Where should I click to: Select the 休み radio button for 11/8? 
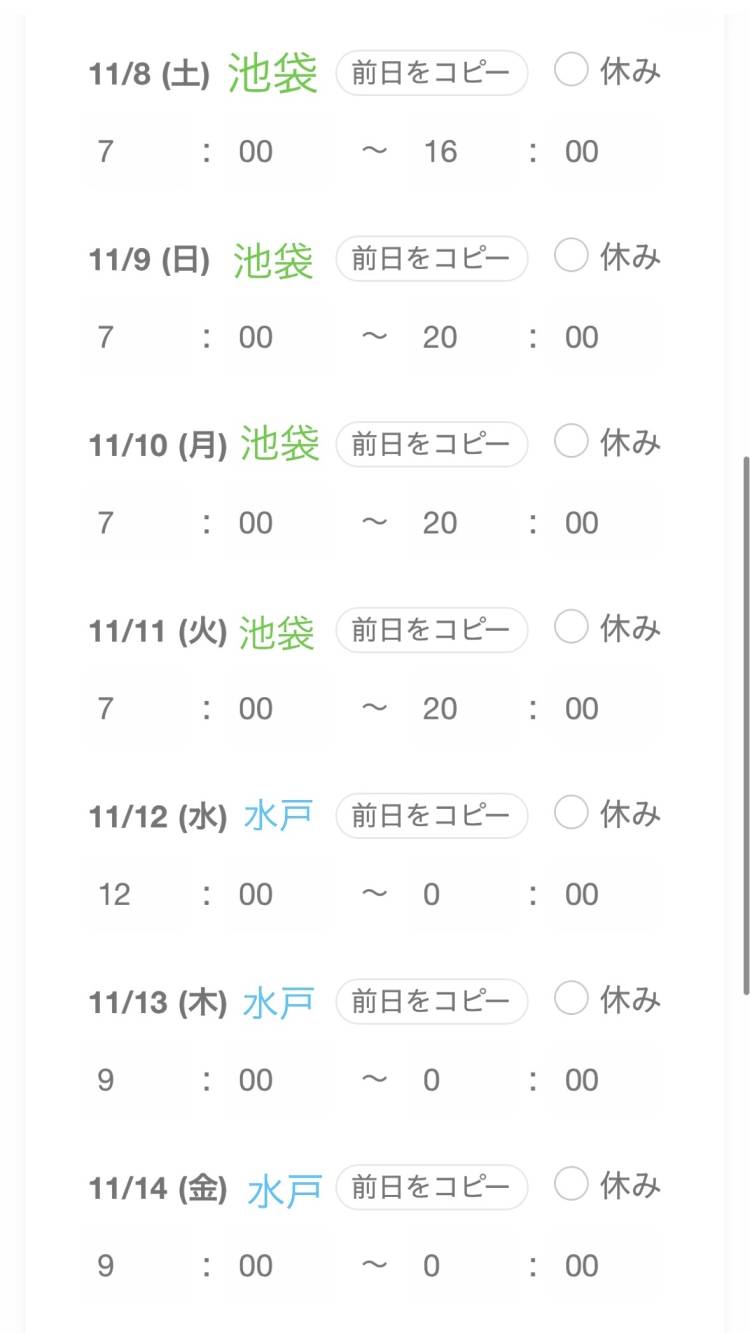coord(571,71)
